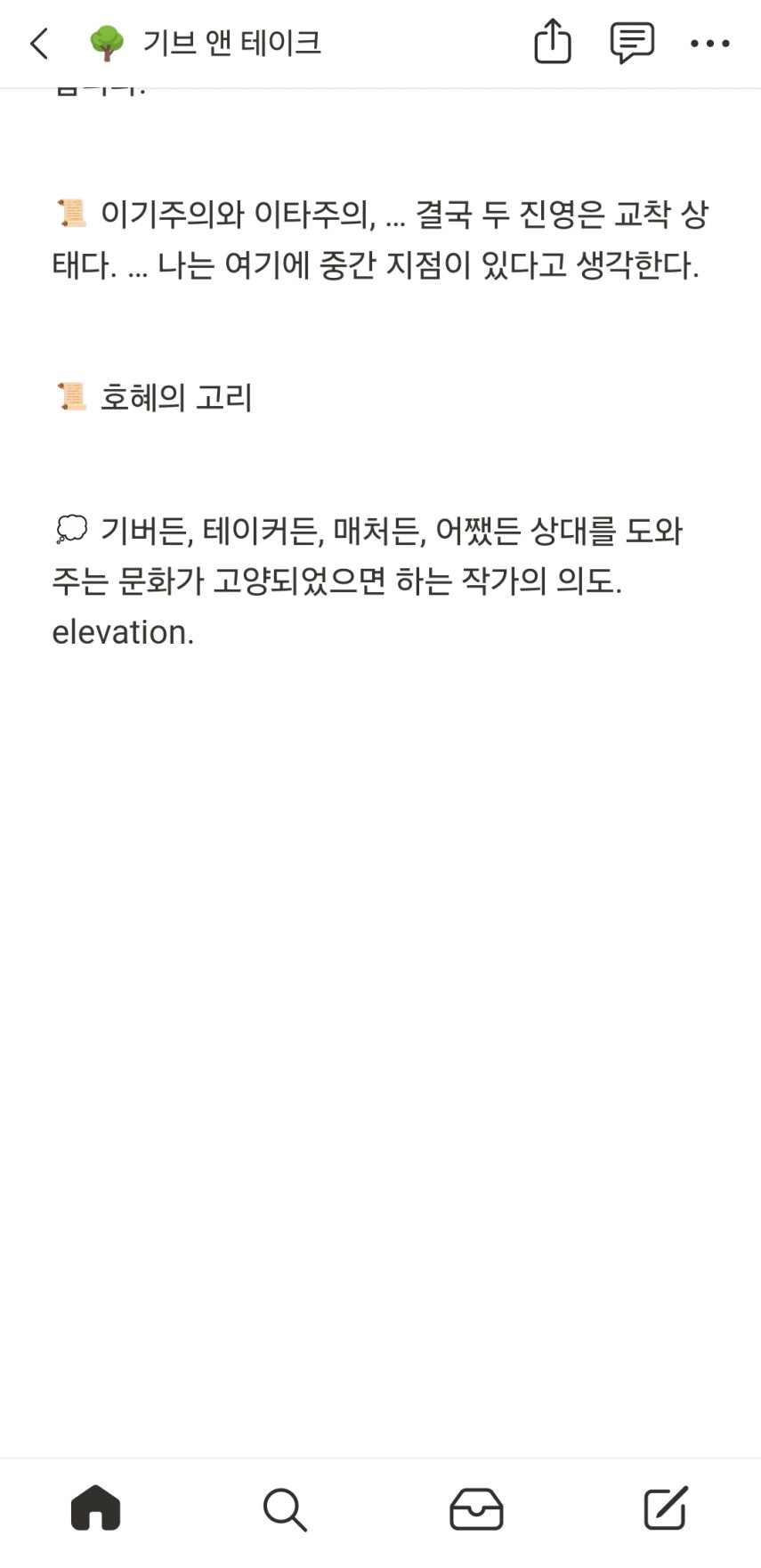Viewport: 761px width, 1568px height.
Task: Open the page comments icon
Action: (632, 43)
